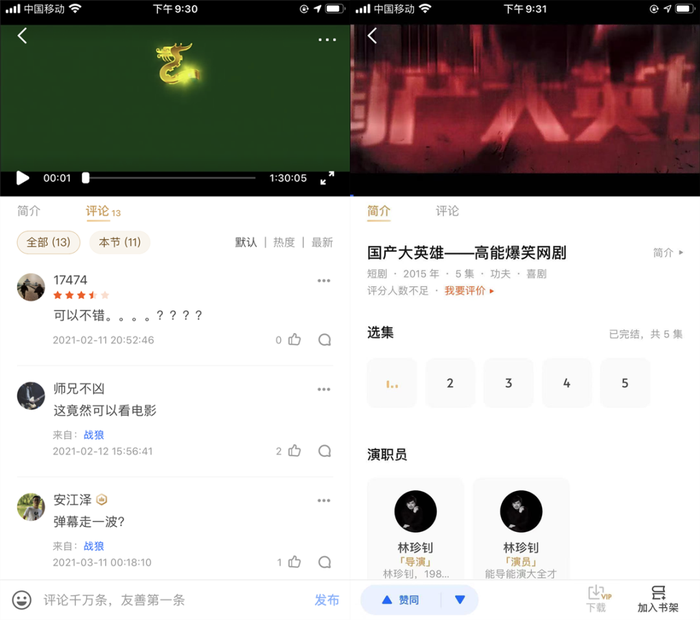Open cast card for 林珍钊 导演
The width and height of the screenshot is (700, 620).
point(415,530)
